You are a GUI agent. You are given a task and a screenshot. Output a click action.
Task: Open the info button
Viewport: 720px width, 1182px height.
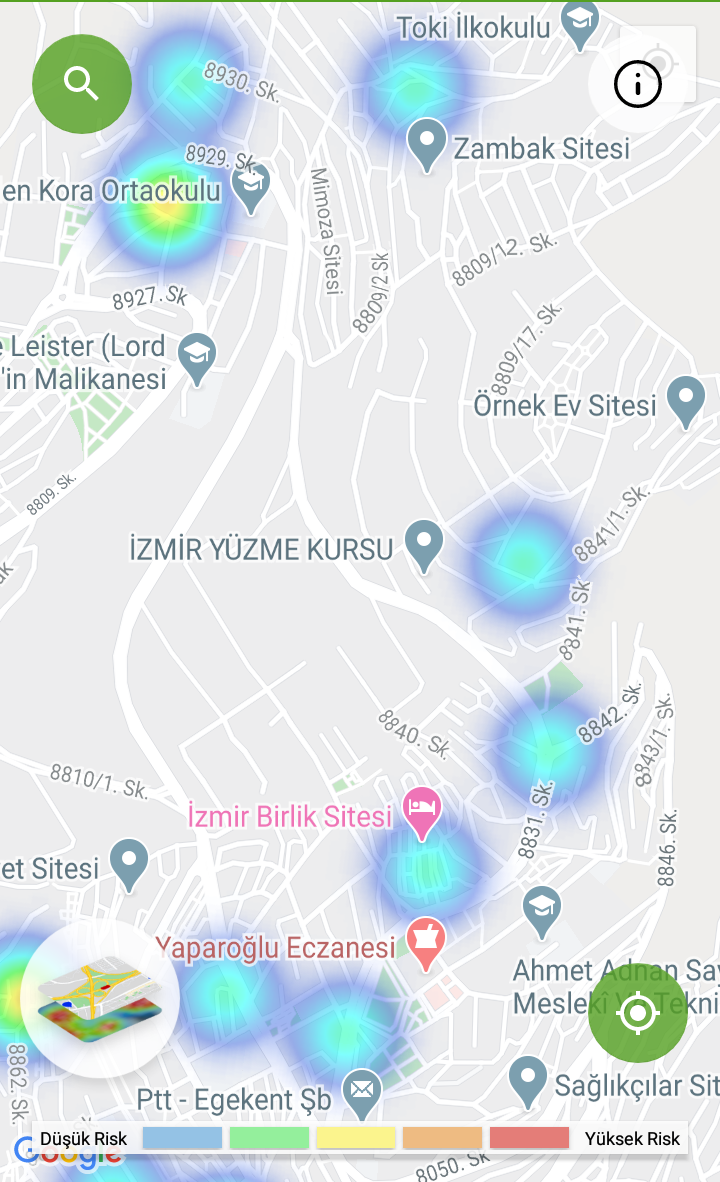638,84
